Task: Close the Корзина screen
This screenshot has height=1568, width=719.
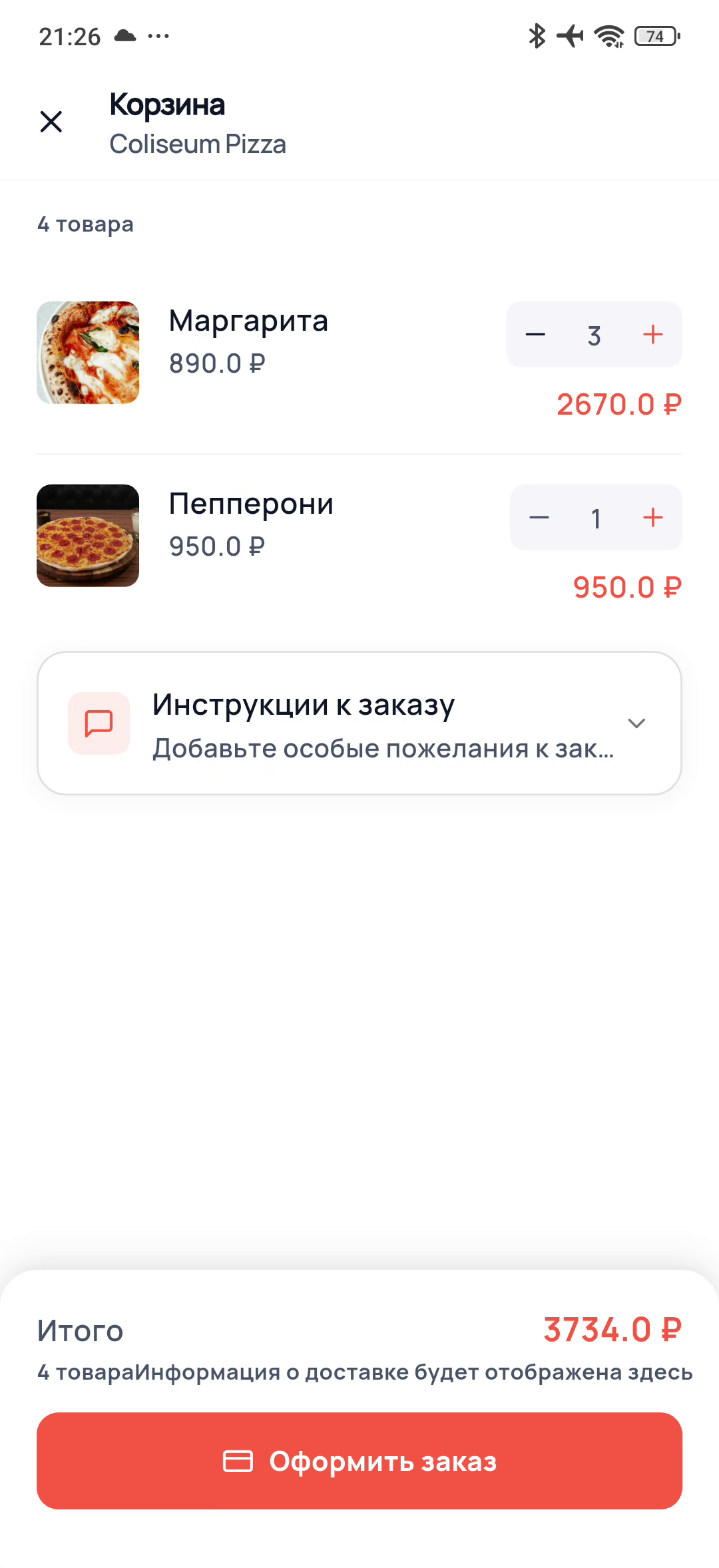Action: click(x=51, y=122)
